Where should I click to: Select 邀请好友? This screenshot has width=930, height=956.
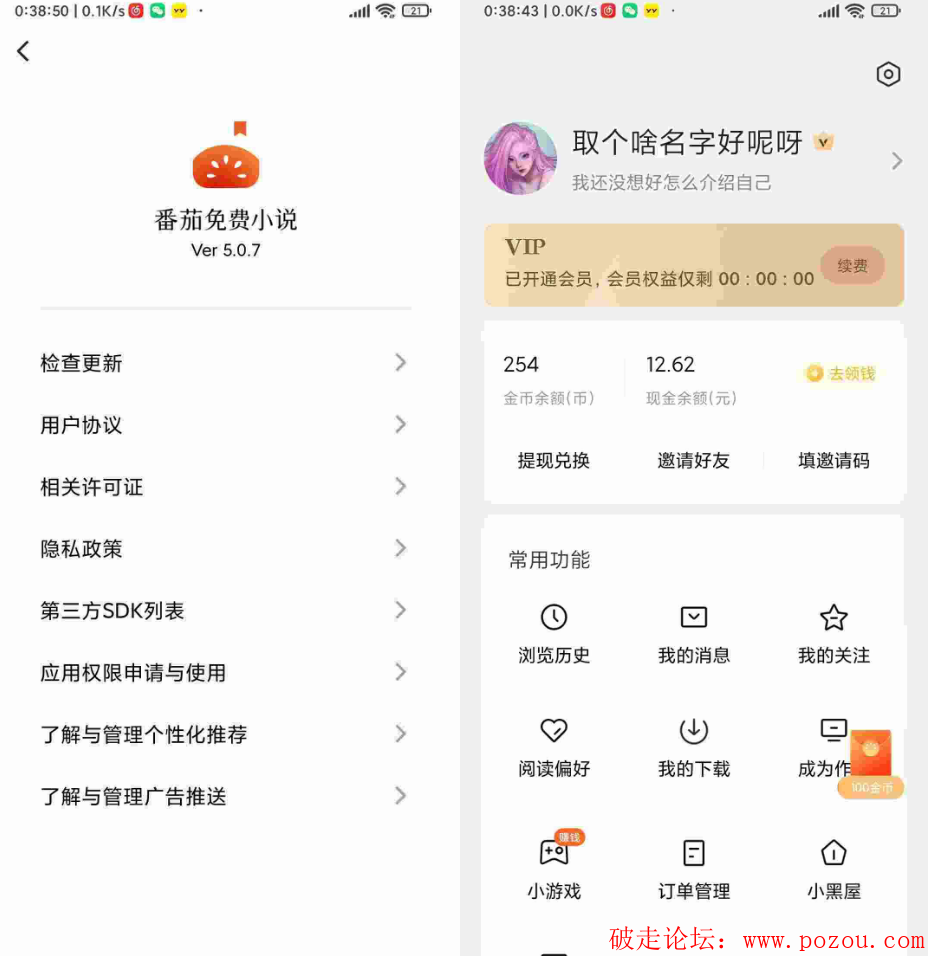[x=693, y=461]
